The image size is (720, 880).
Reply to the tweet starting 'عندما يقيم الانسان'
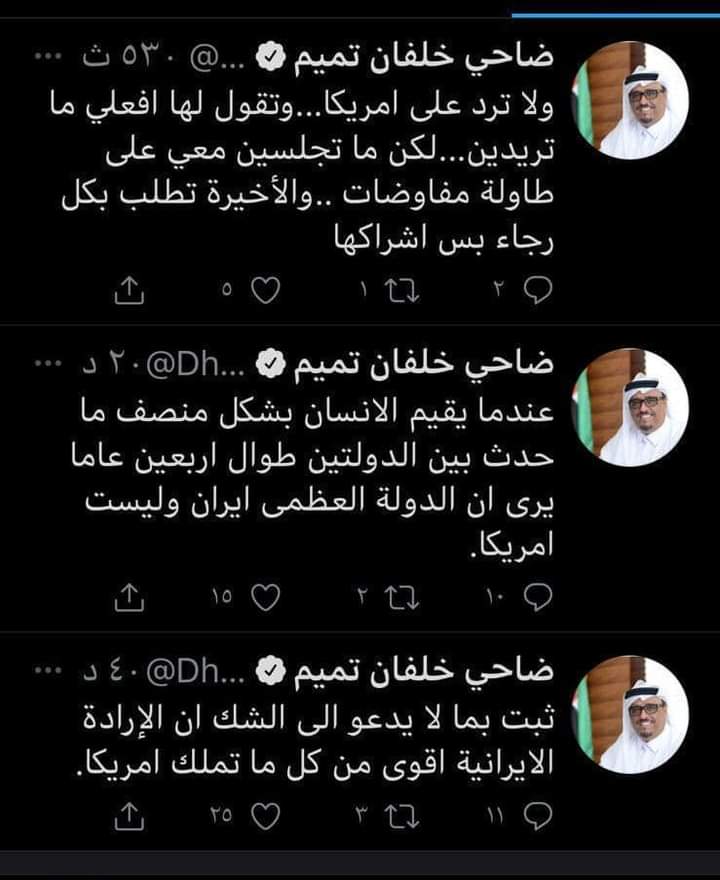click(x=540, y=597)
